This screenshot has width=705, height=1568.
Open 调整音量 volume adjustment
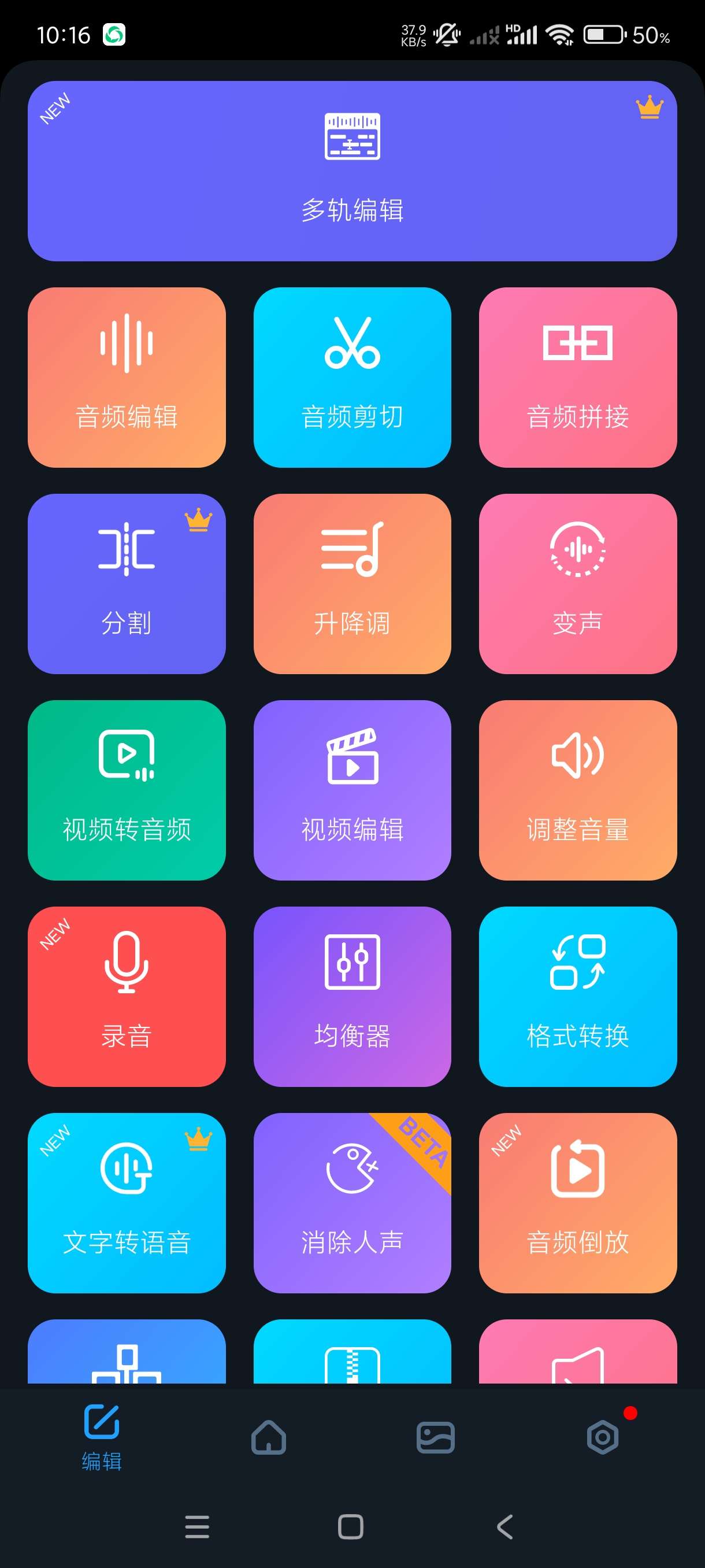(578, 790)
